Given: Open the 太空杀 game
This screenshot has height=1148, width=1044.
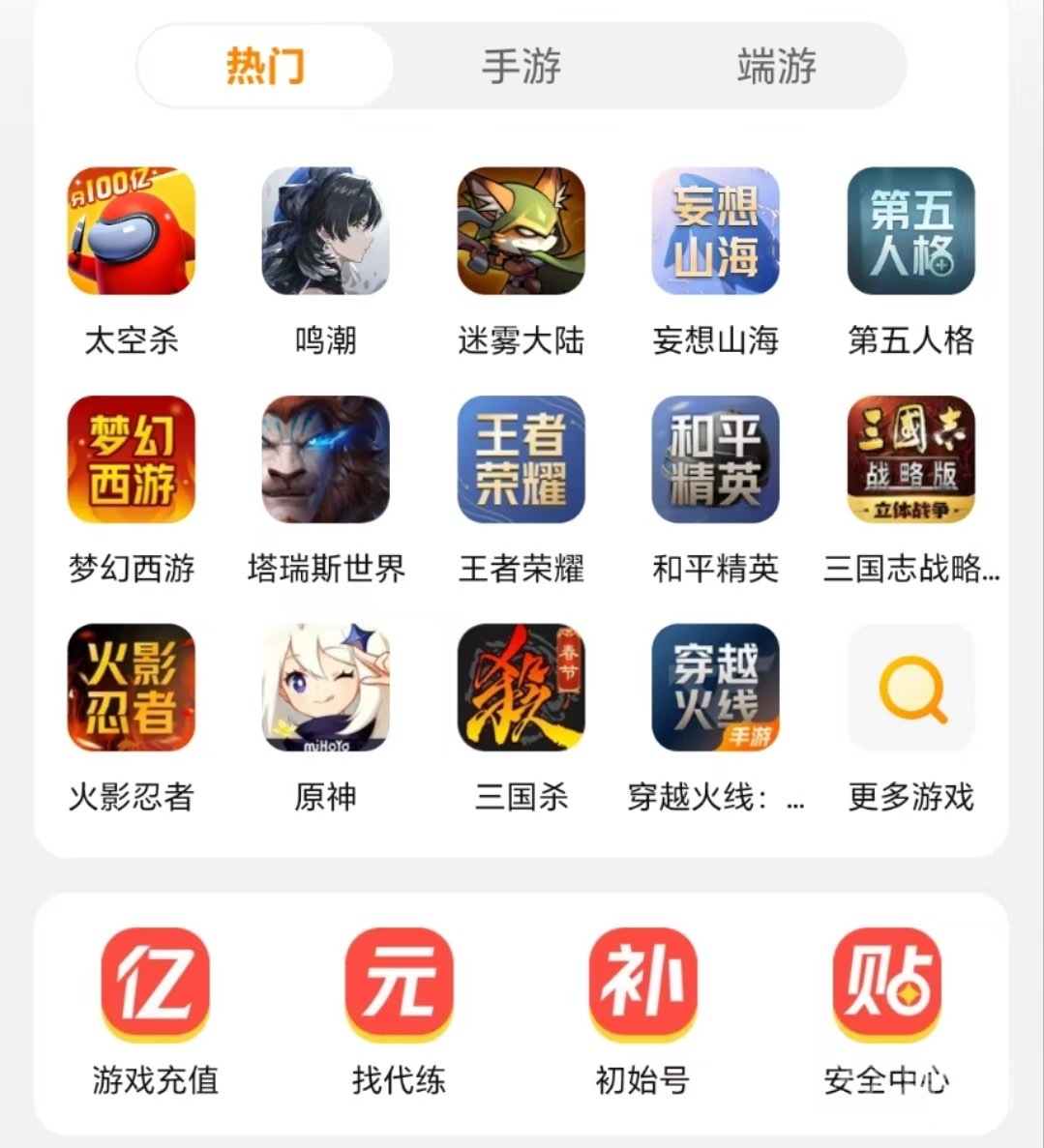Looking at the screenshot, I should coord(131,232).
